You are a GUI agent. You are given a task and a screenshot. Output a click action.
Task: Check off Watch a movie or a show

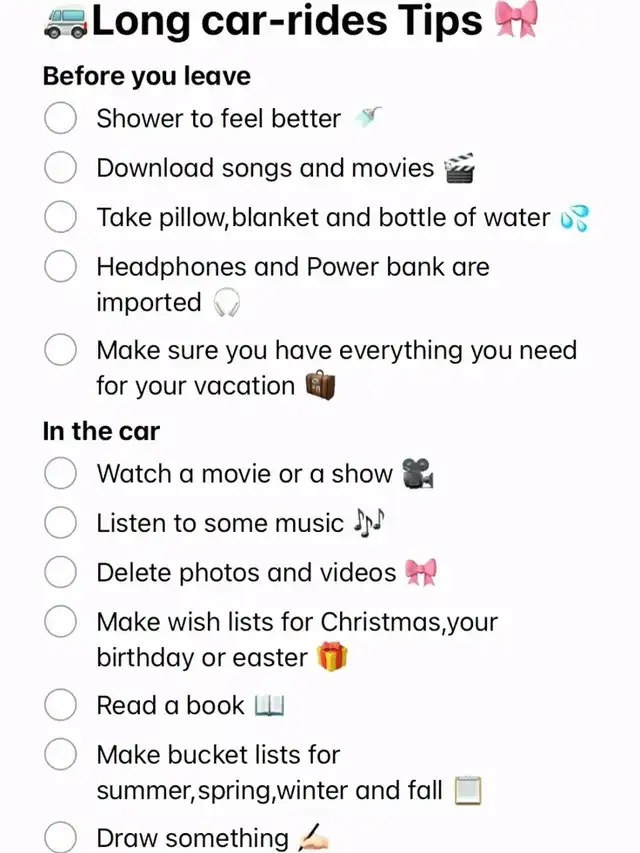(x=61, y=473)
